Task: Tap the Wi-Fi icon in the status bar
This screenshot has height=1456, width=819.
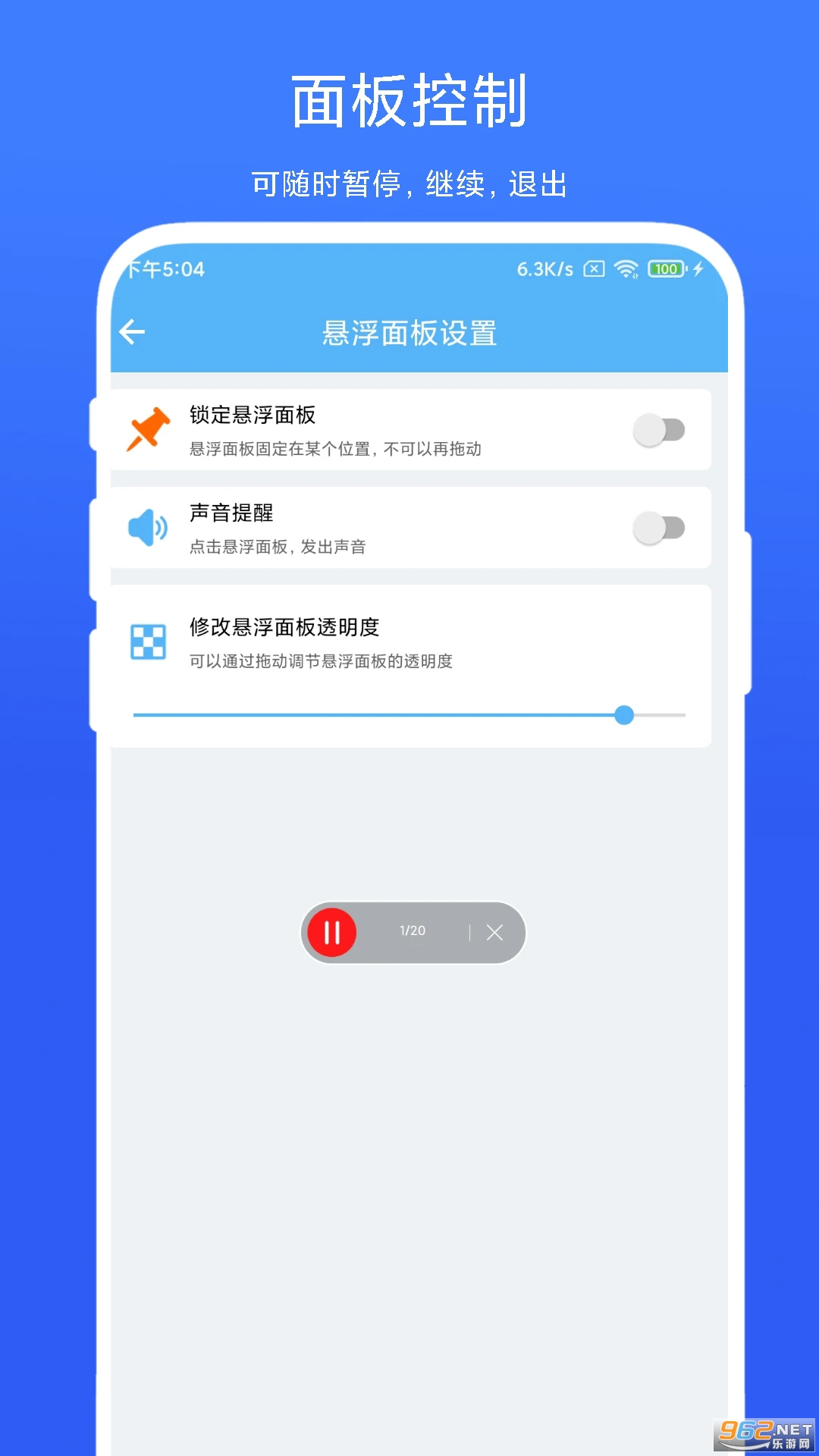Action: point(626,269)
